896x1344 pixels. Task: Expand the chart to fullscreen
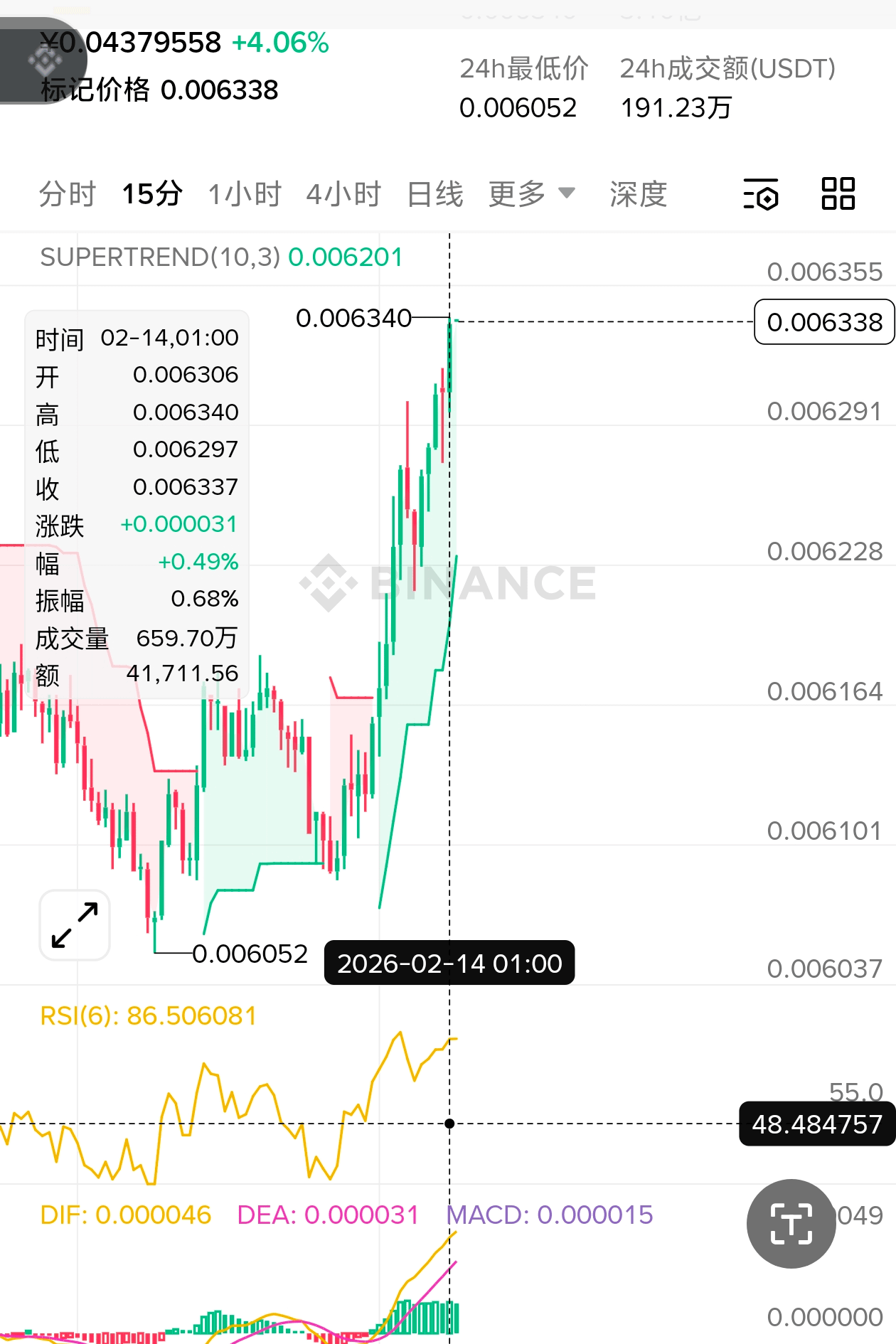point(75,925)
